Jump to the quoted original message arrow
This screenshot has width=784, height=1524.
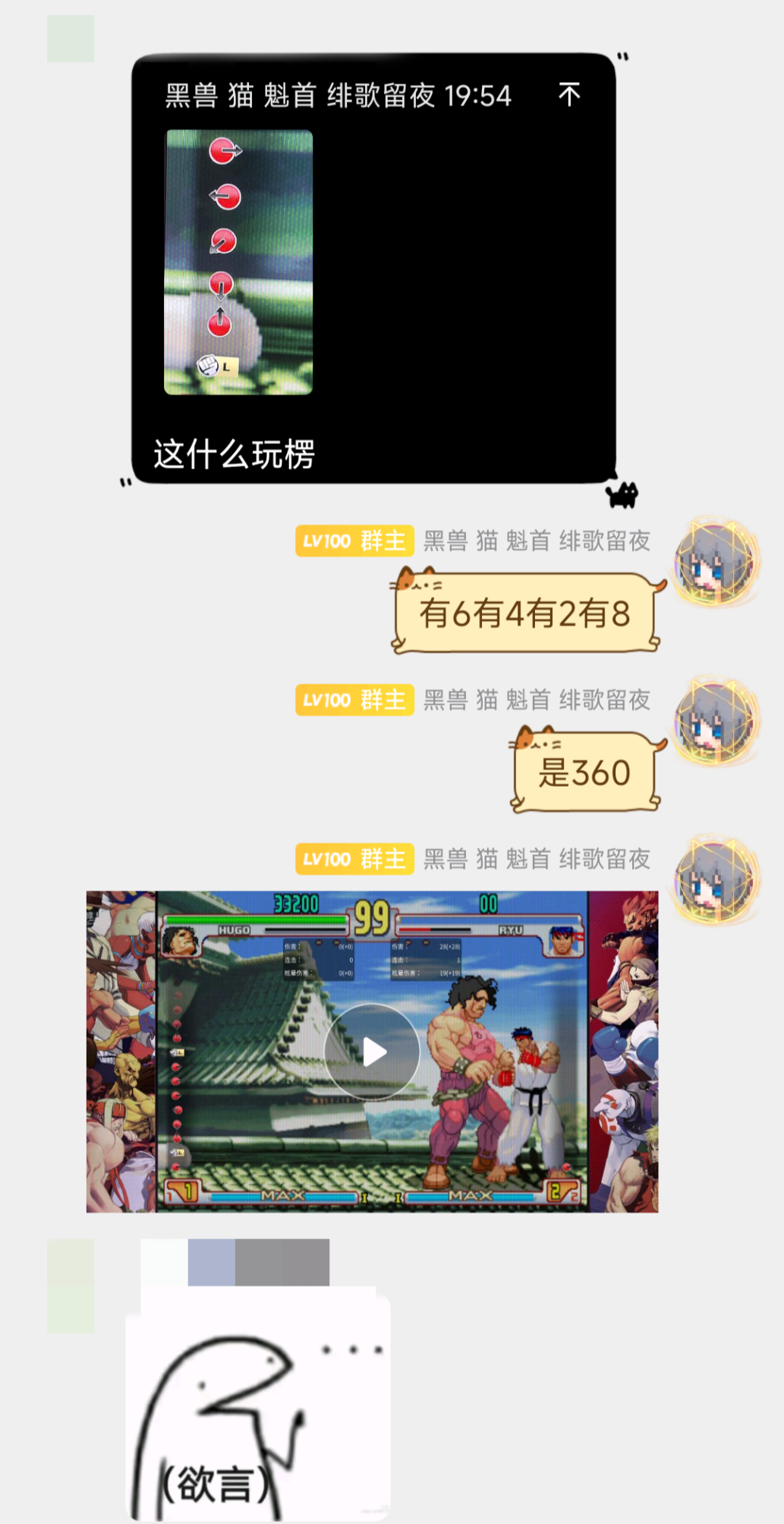[x=569, y=95]
